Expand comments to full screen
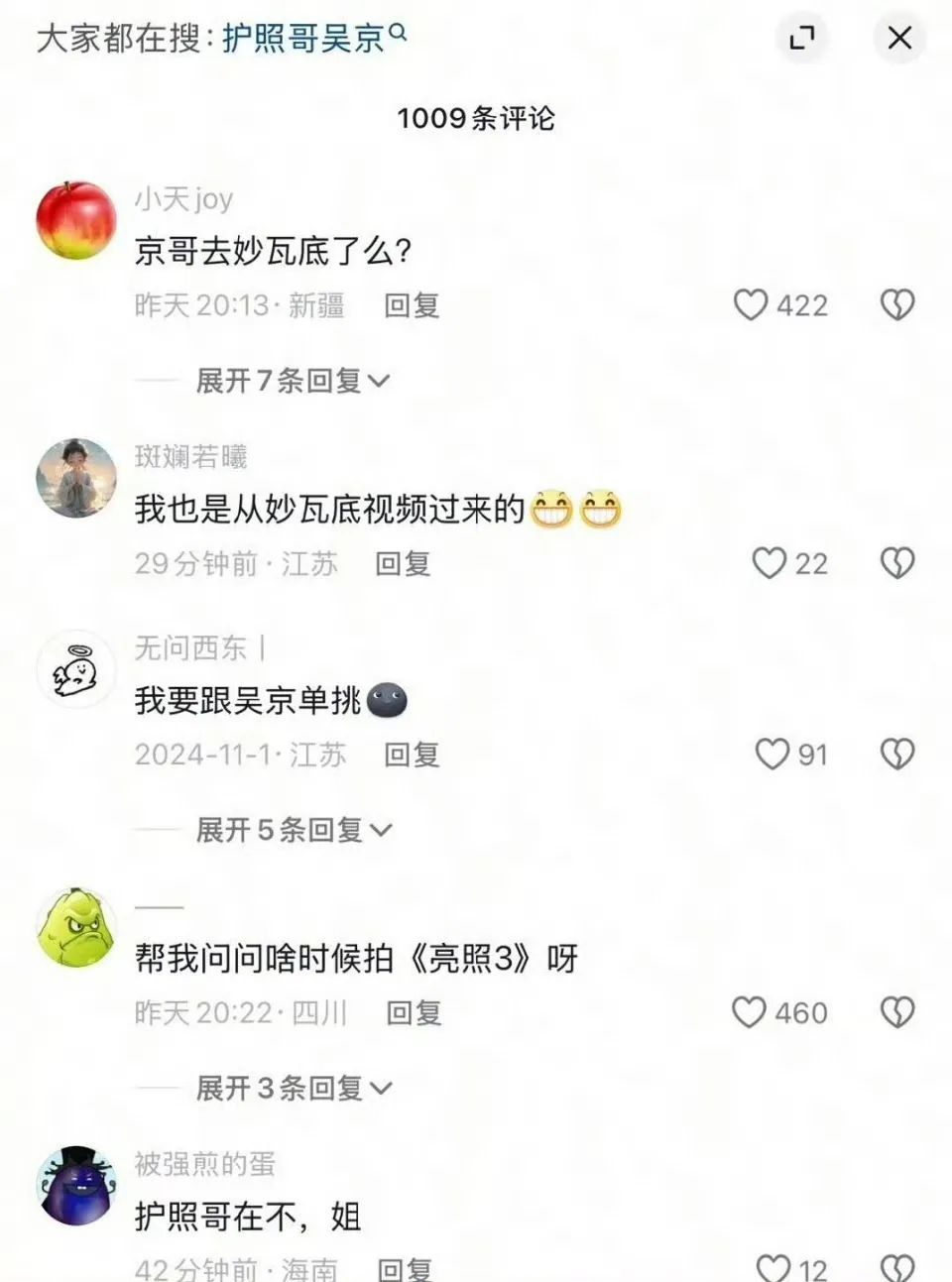952x1282 pixels. 801,38
